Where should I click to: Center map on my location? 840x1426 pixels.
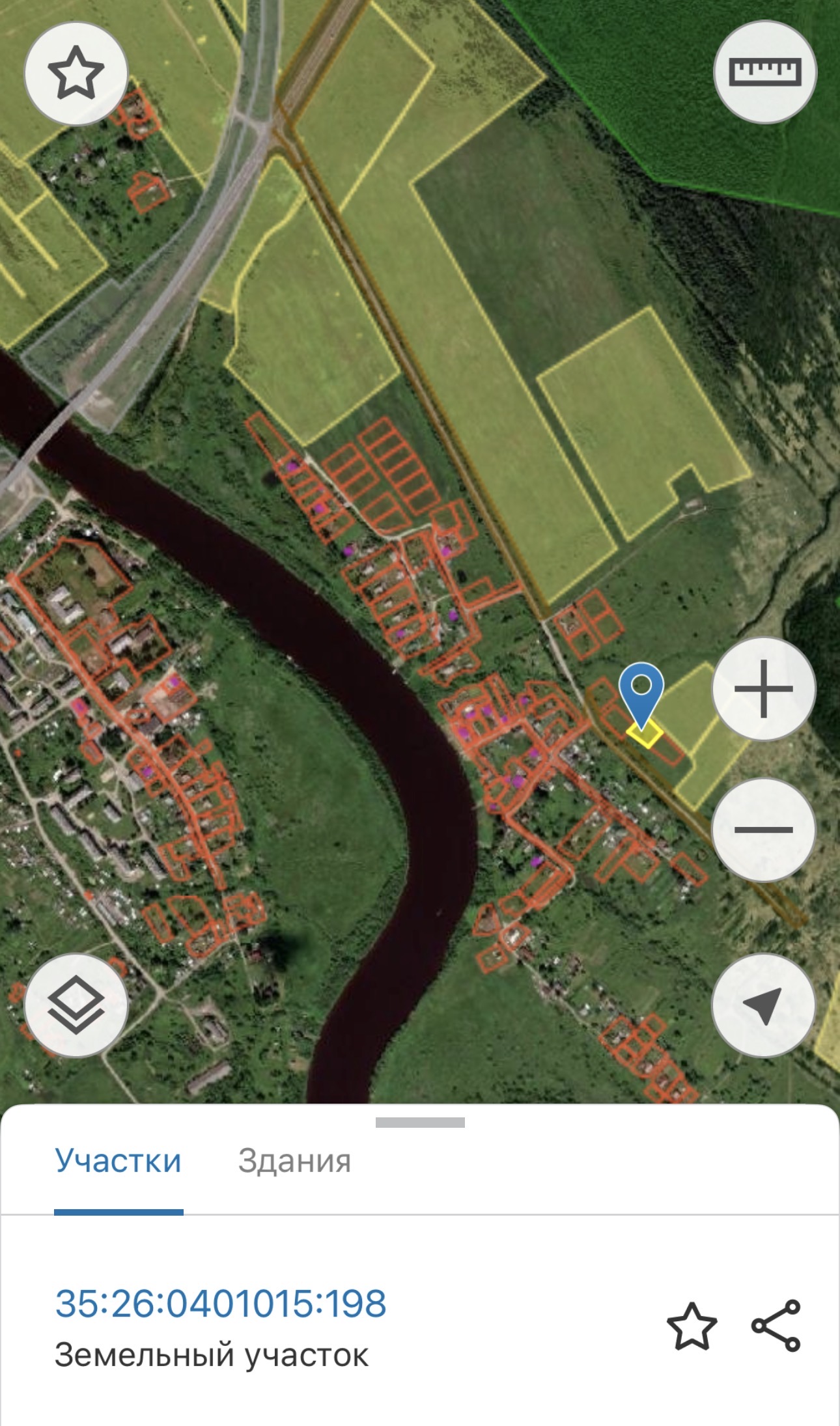point(763,1005)
